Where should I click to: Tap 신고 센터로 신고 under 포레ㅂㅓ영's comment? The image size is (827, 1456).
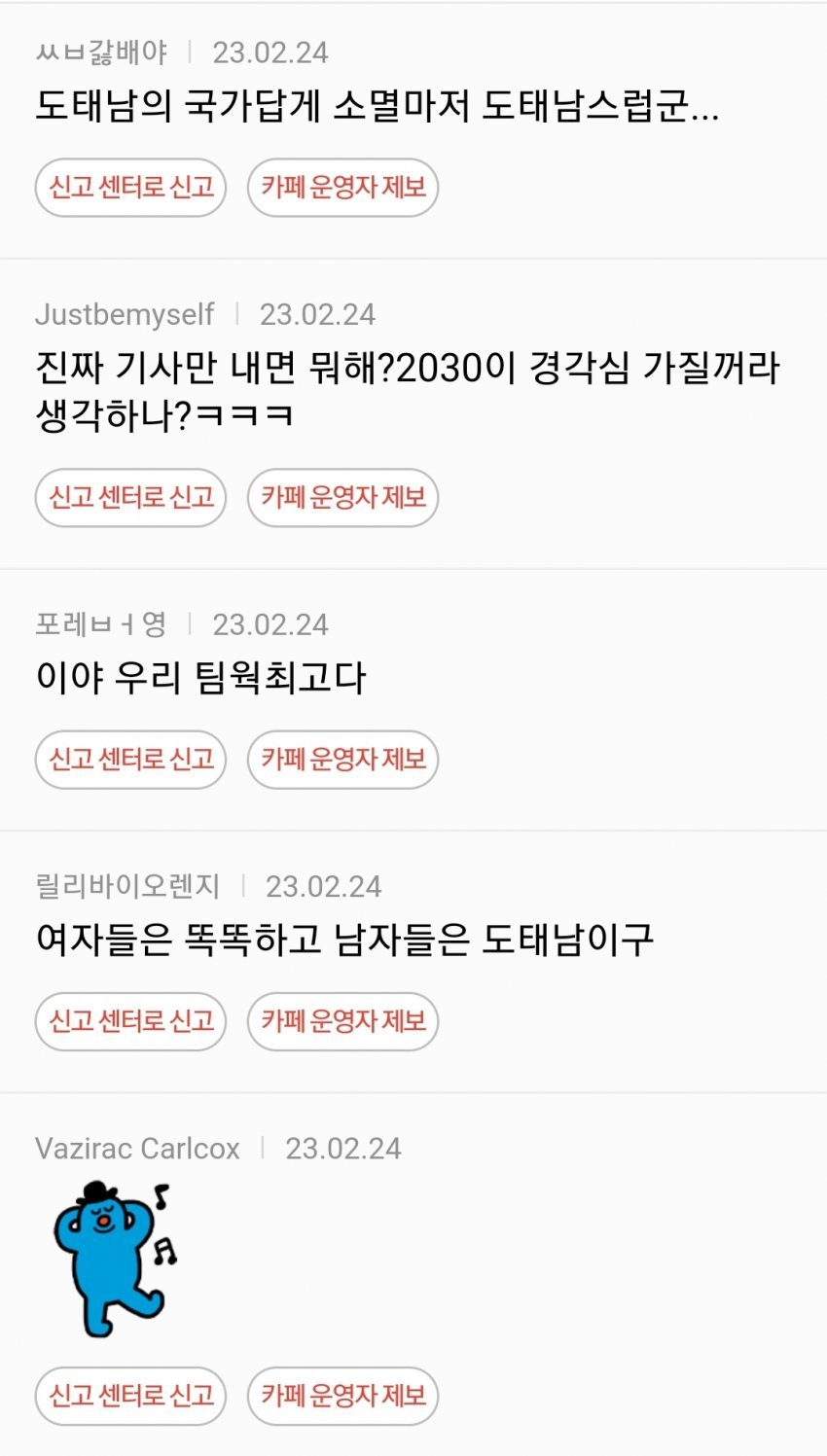(130, 760)
